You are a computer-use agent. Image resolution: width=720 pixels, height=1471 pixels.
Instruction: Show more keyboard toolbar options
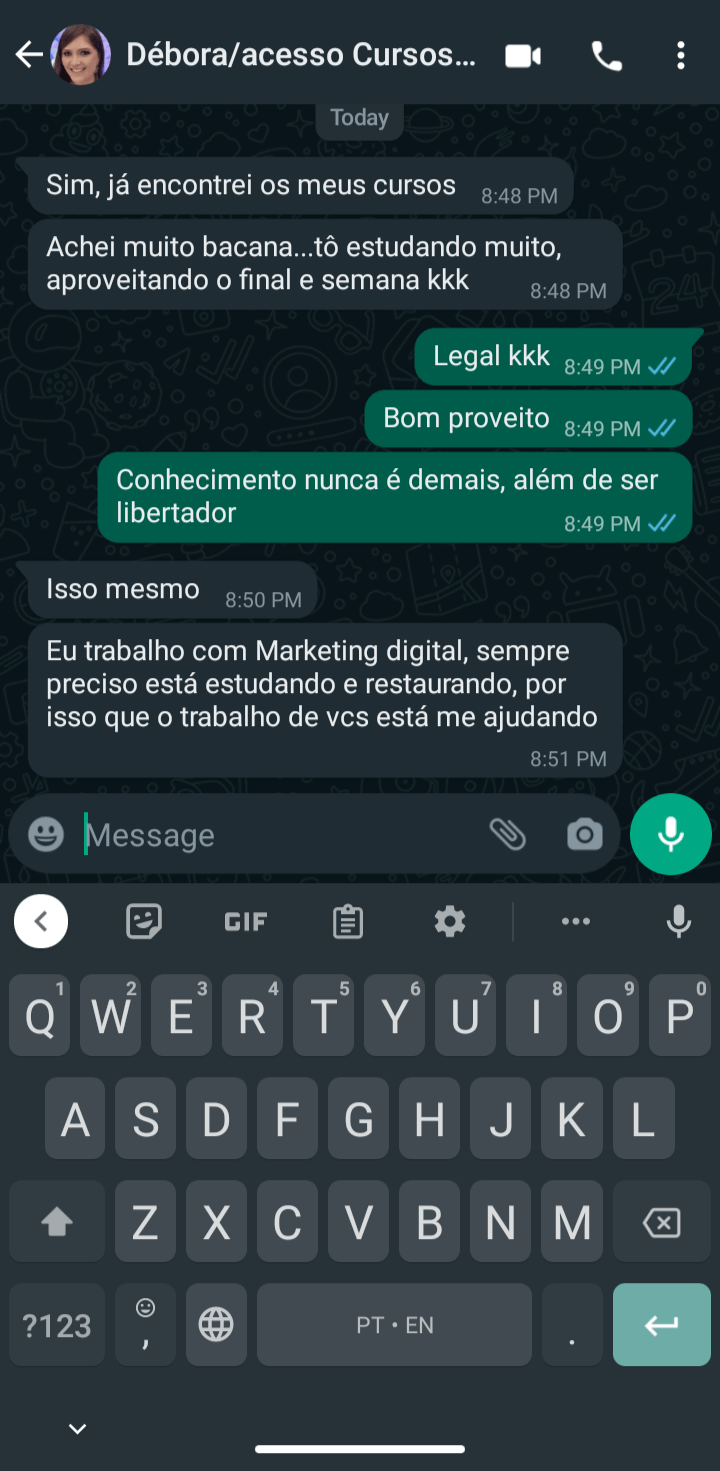[576, 921]
